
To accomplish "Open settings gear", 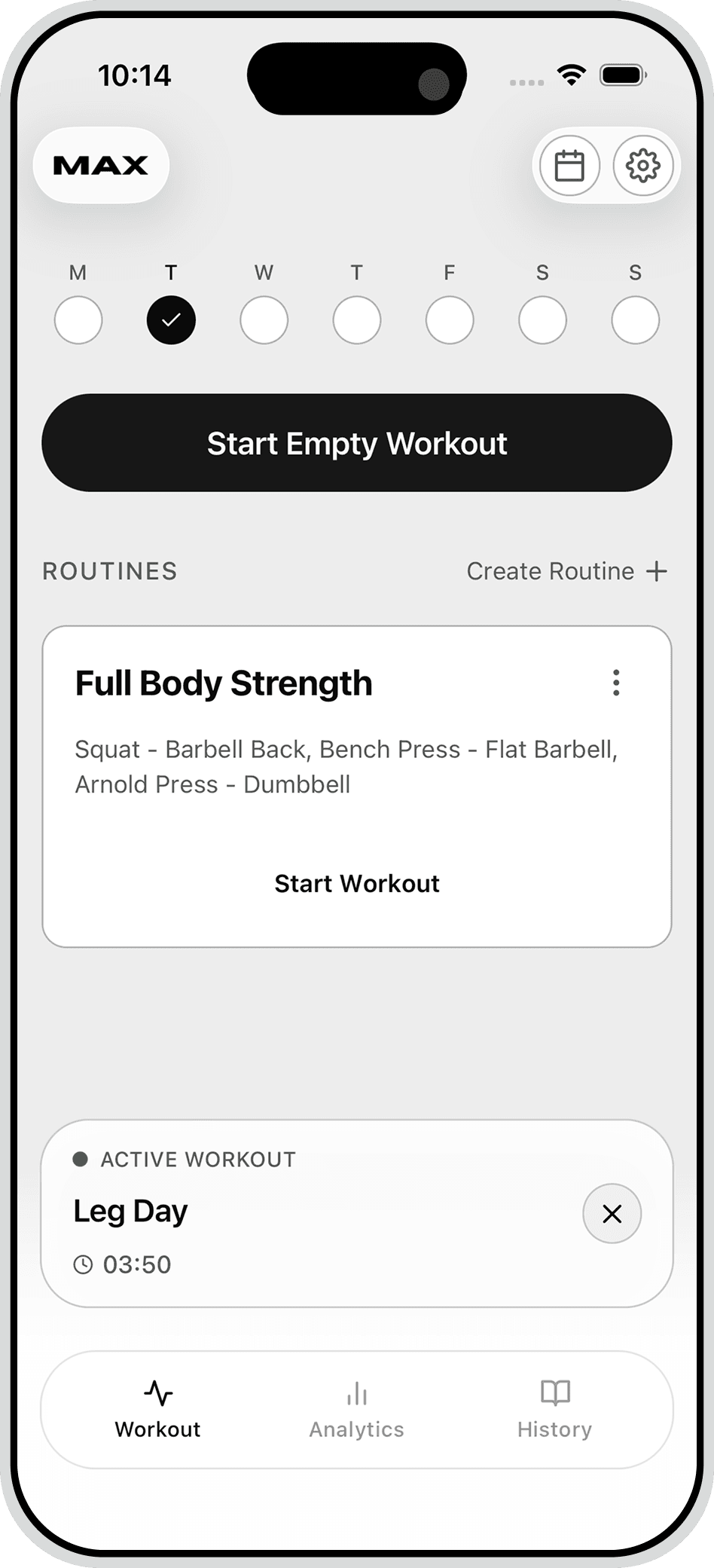I will coord(642,166).
